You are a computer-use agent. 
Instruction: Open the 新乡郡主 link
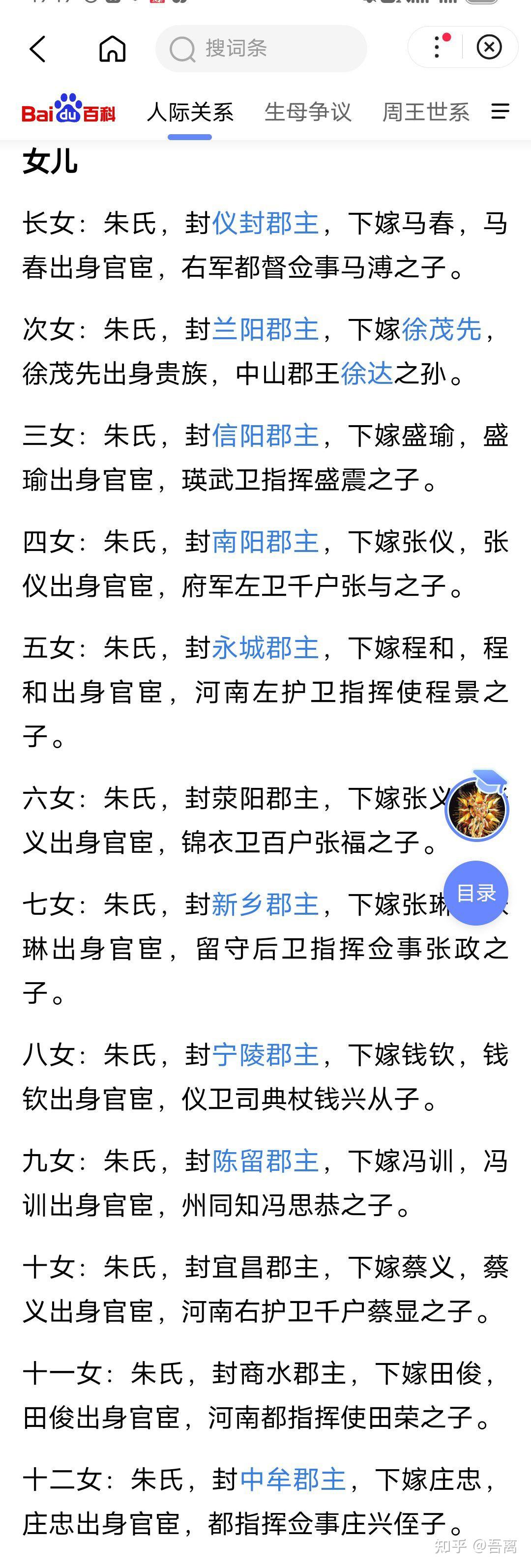pos(265,904)
